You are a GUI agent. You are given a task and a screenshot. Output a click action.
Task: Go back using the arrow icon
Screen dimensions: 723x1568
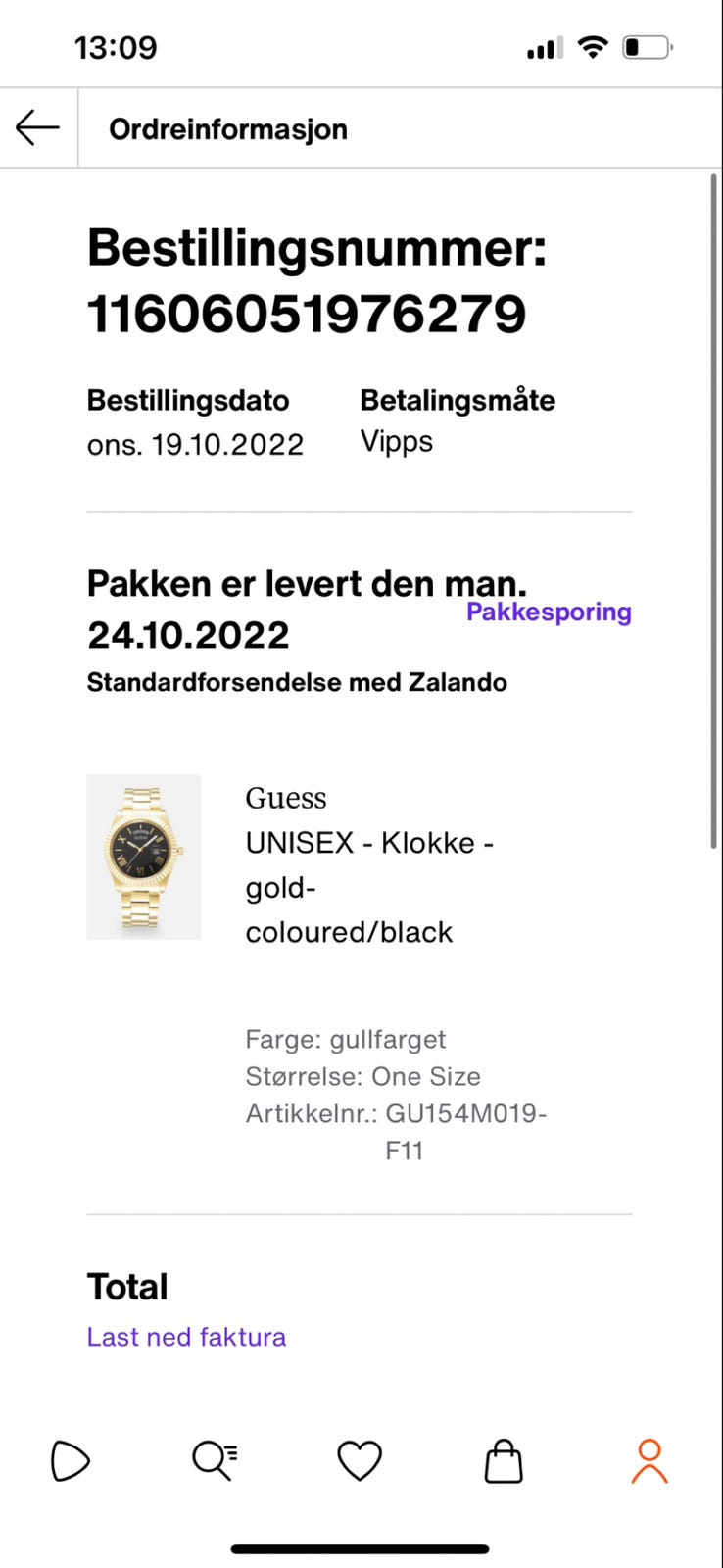37,128
